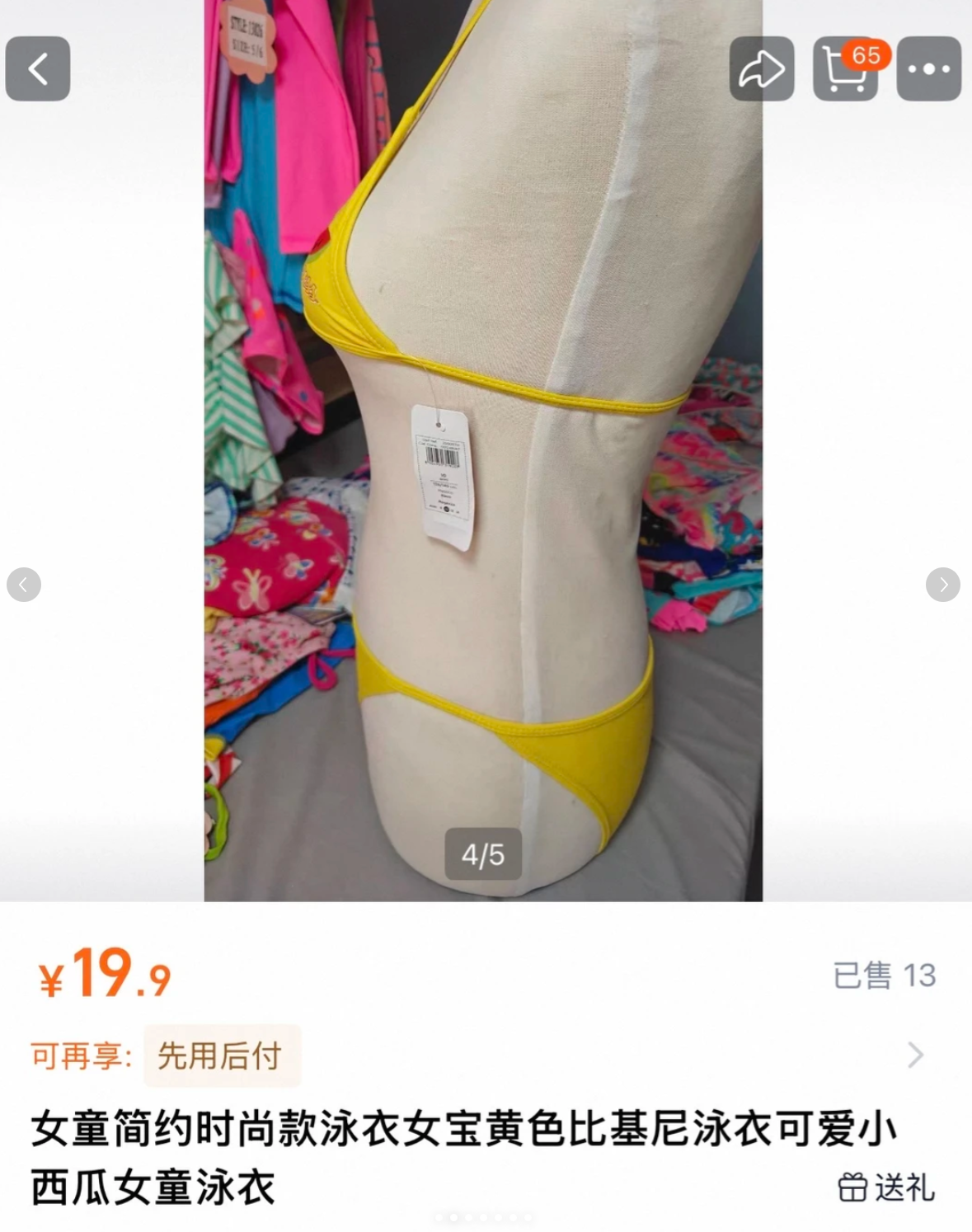Open the shopping cart icon
Image resolution: width=972 pixels, height=1232 pixels.
point(844,72)
